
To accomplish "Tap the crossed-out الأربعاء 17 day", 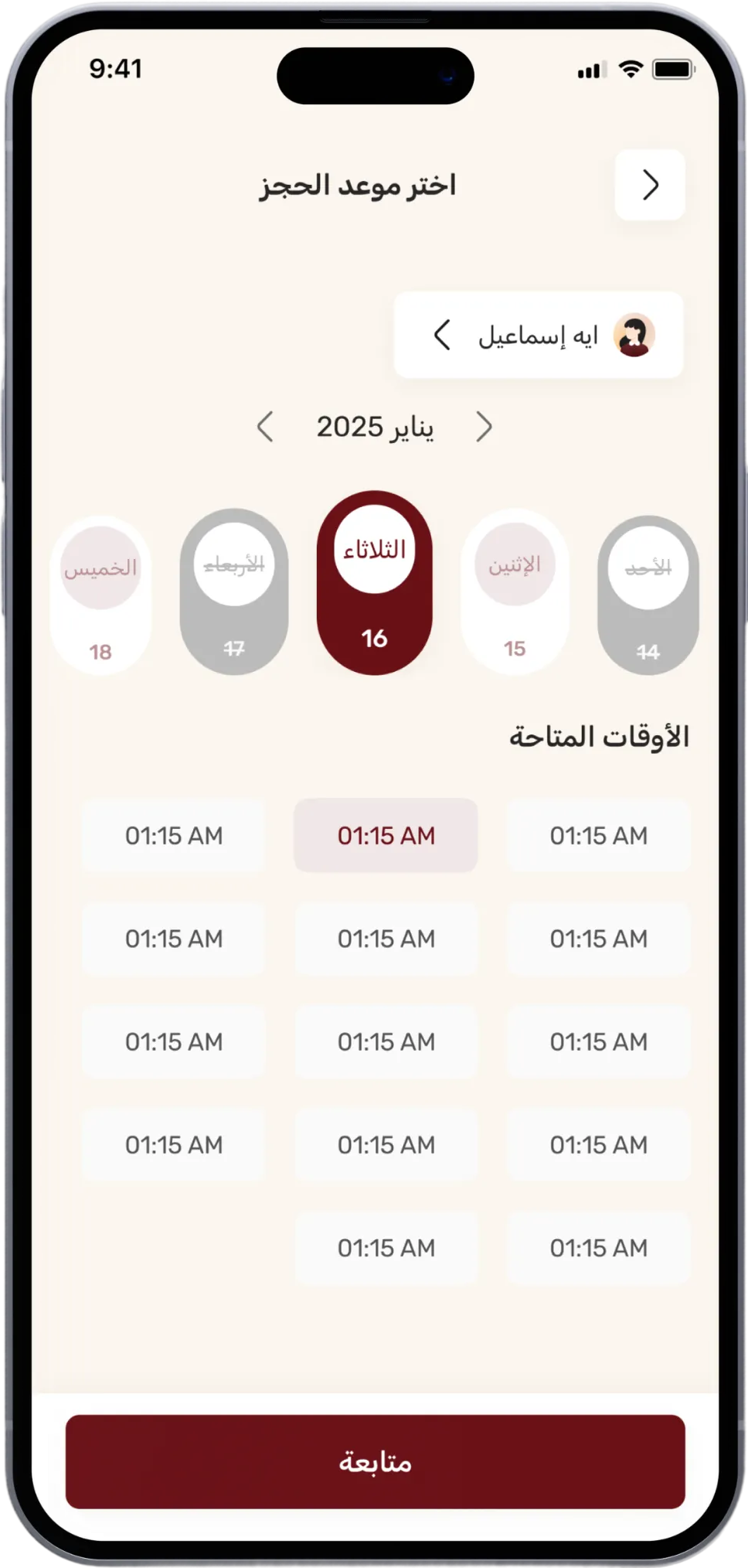I will coord(234,591).
